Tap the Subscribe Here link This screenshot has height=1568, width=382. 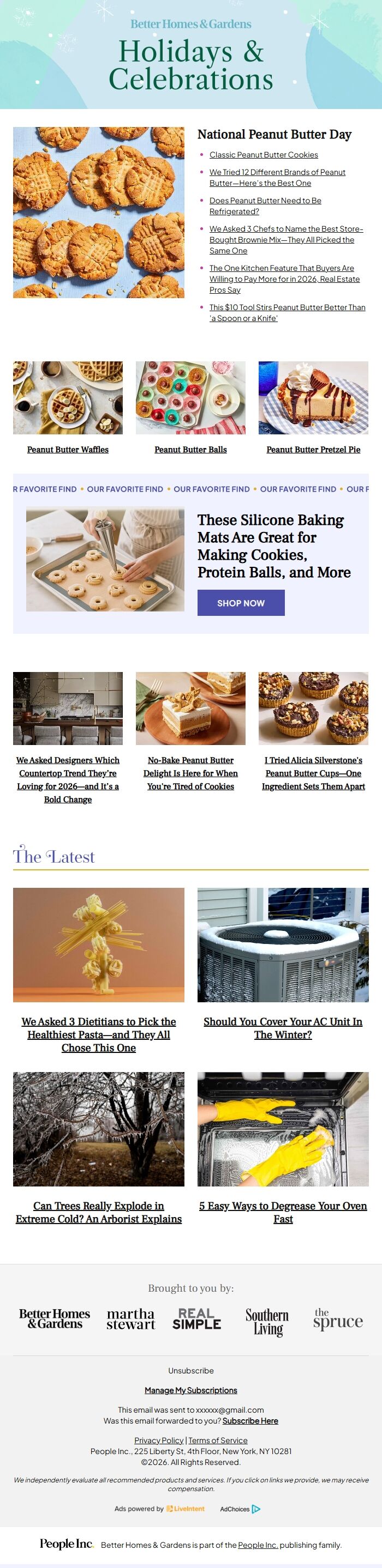coord(250,1421)
